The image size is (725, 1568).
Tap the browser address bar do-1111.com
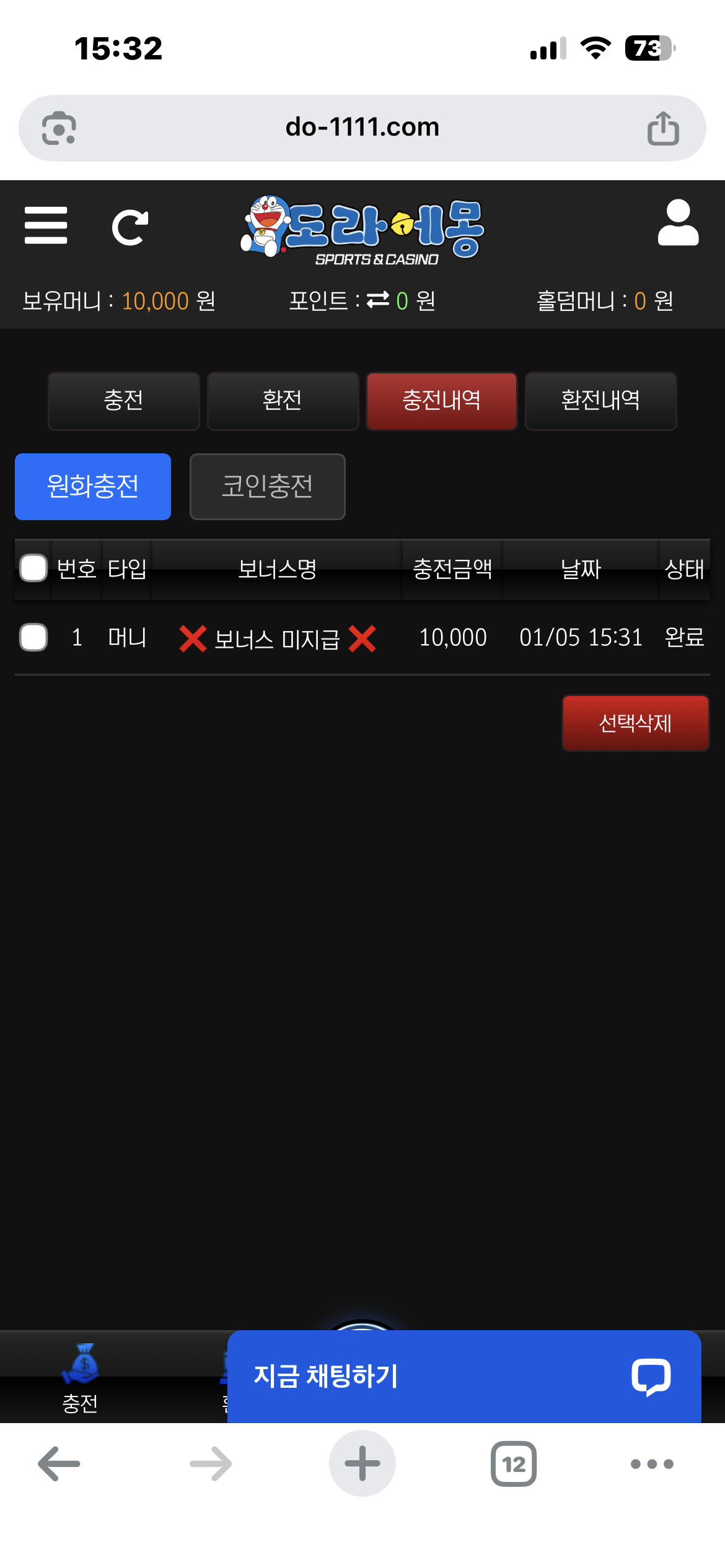coord(362,128)
